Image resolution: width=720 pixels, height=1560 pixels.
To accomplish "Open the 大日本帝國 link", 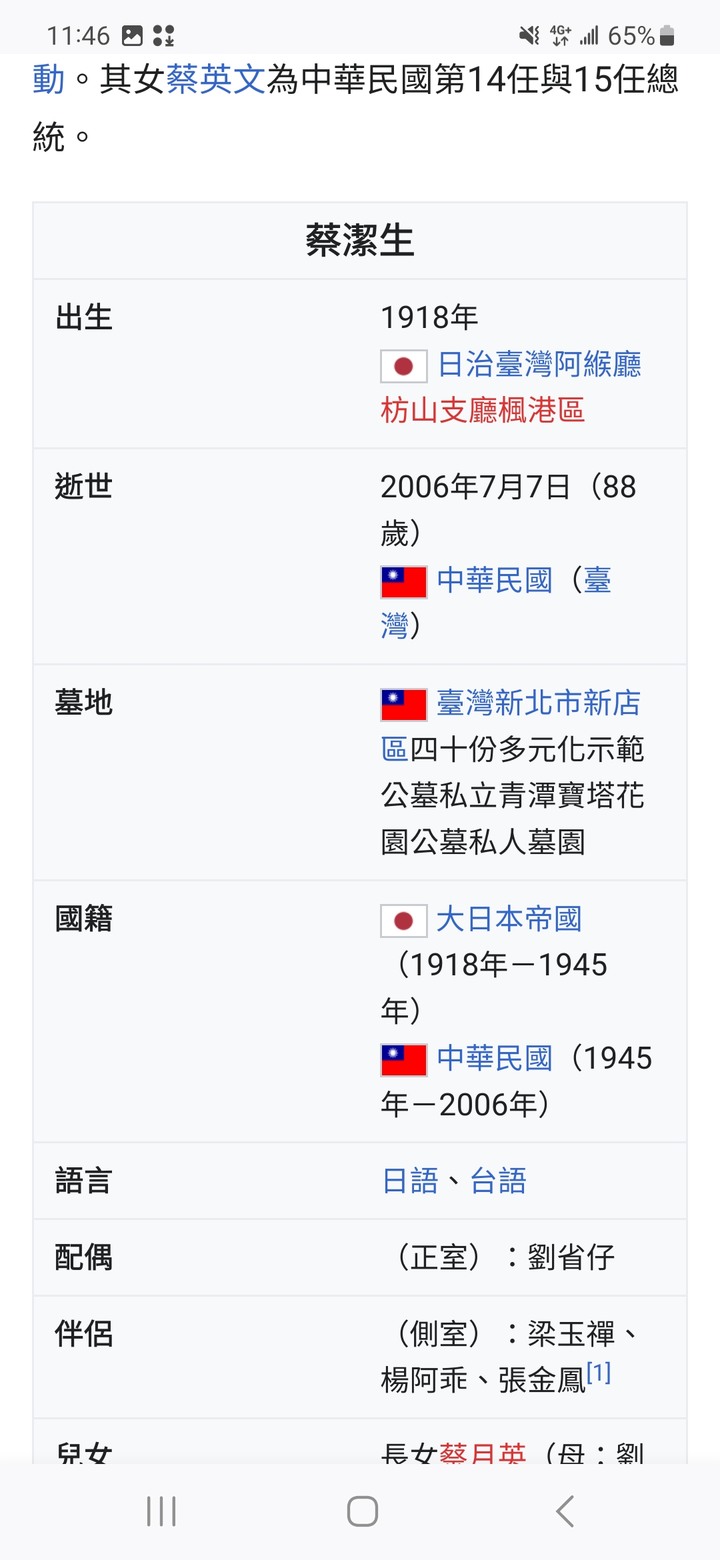I will [x=508, y=918].
